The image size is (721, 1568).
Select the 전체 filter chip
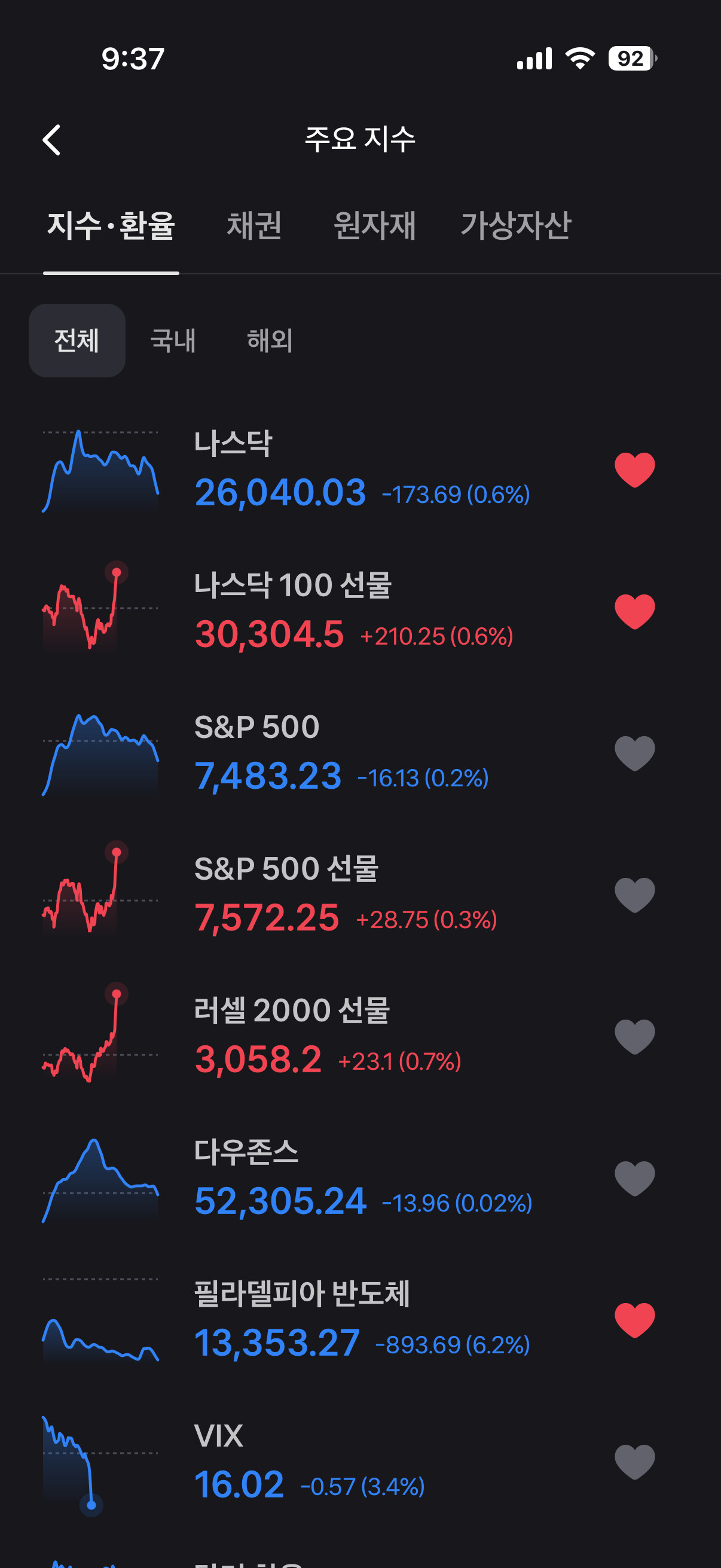pyautogui.click(x=77, y=340)
